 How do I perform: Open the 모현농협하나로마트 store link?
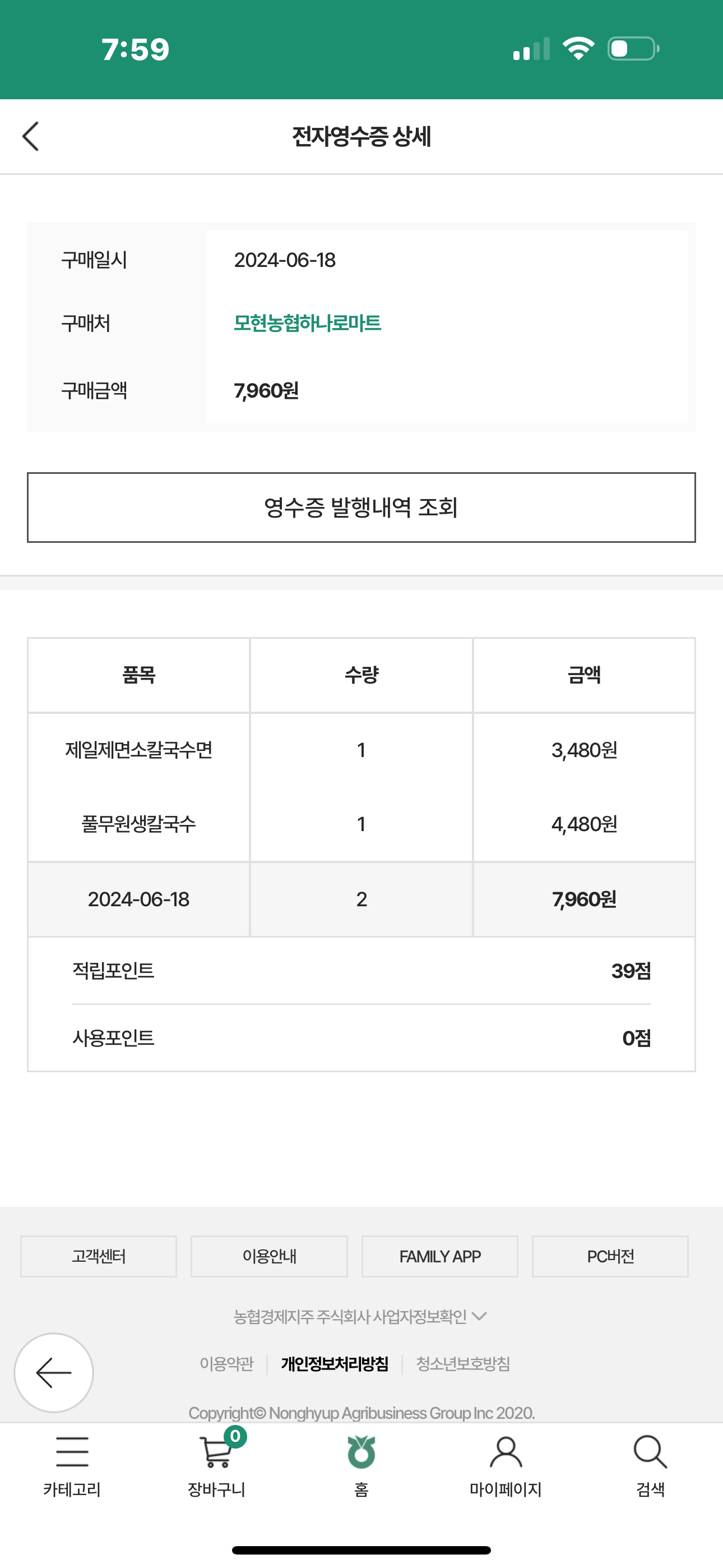pyautogui.click(x=307, y=323)
